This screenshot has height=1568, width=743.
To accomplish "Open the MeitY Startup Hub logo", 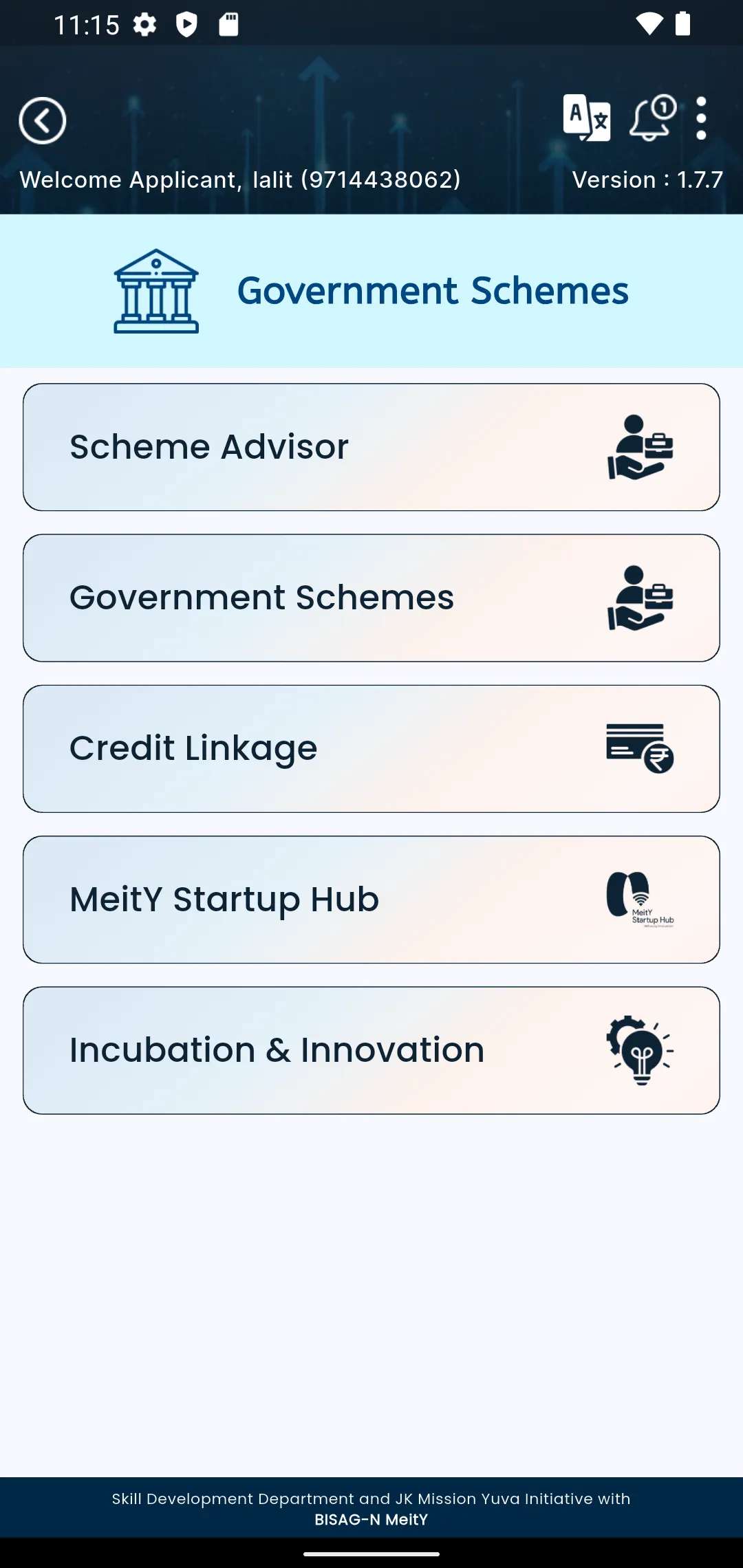I will click(x=640, y=898).
